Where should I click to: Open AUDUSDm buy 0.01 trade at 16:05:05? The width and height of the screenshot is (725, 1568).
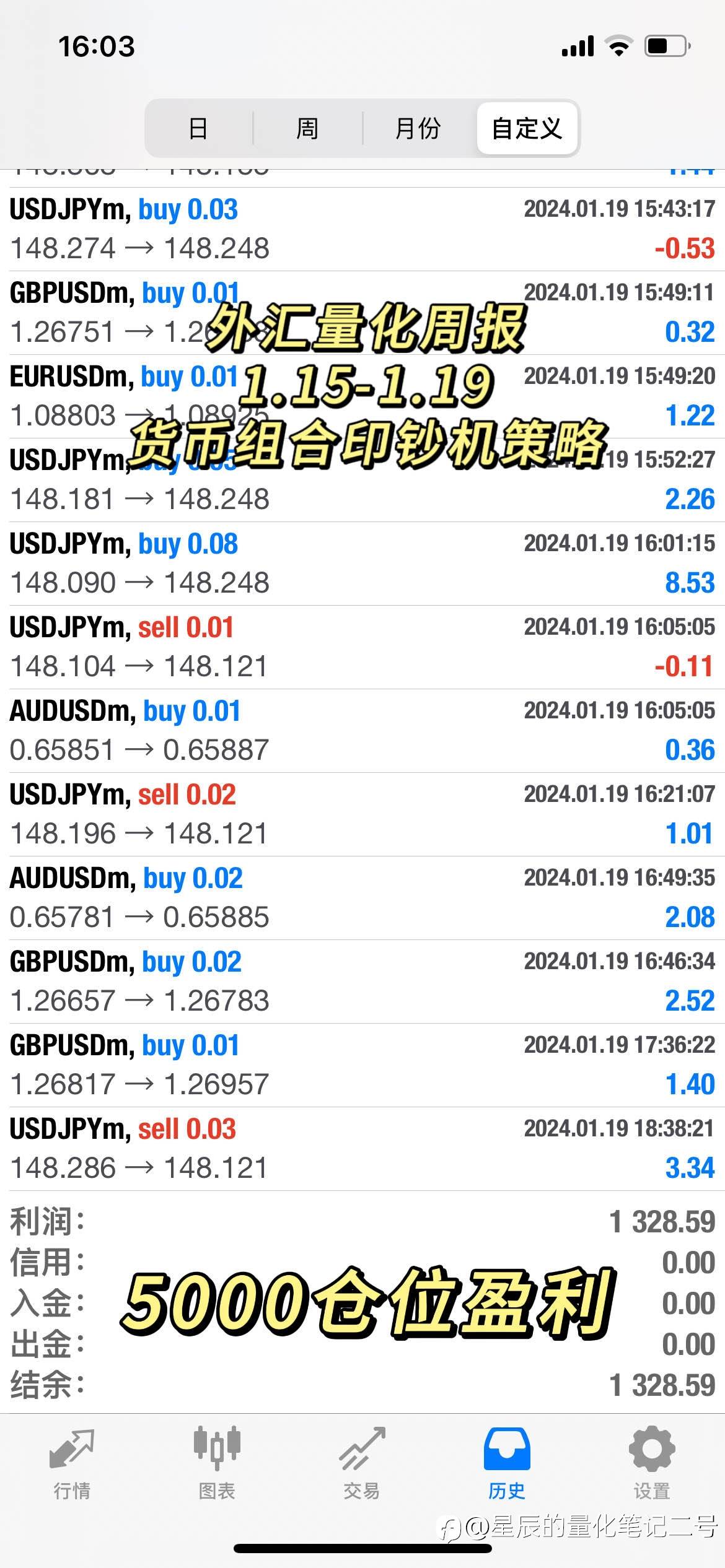[362, 731]
